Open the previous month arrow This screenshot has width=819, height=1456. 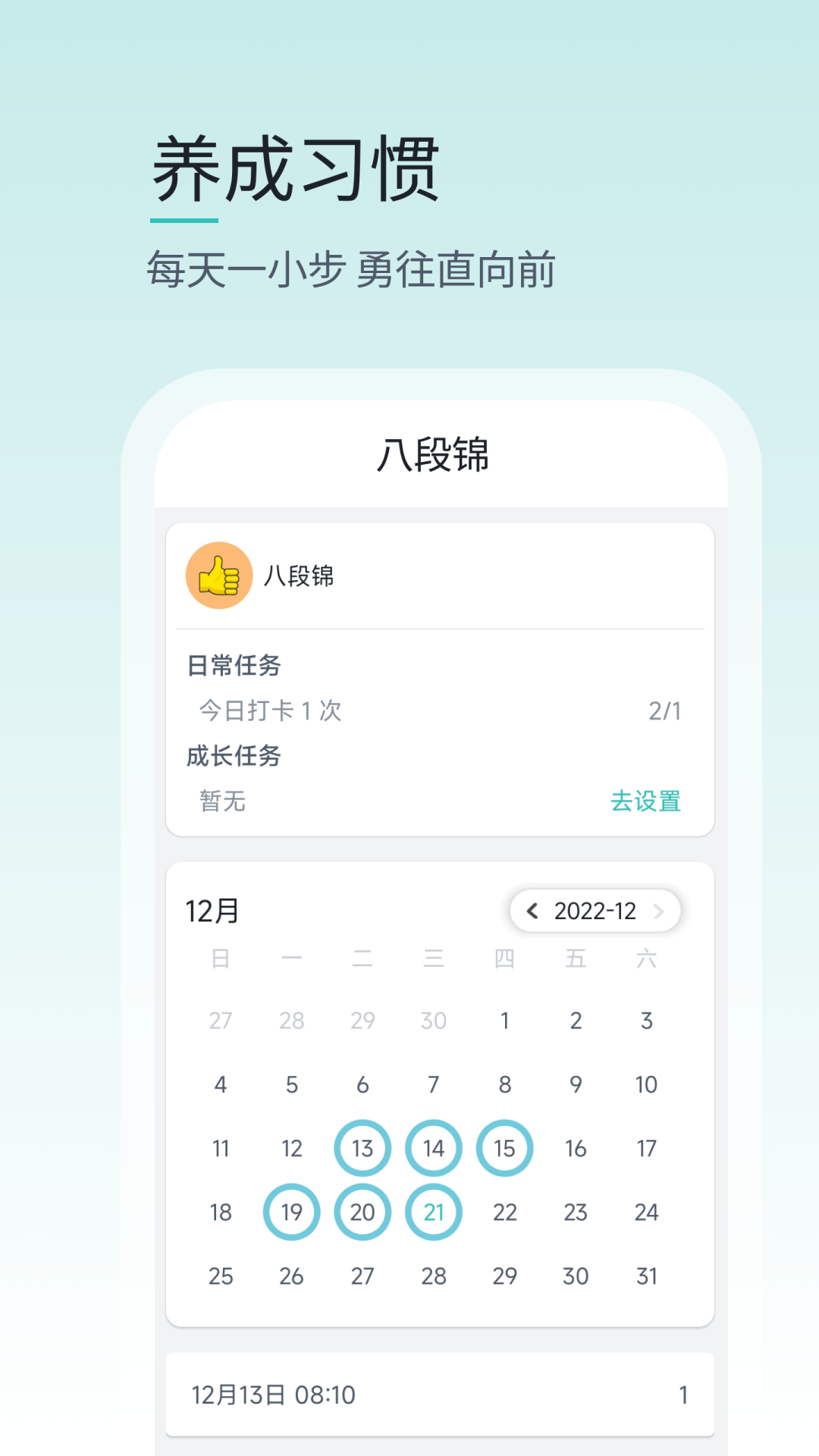pos(533,911)
